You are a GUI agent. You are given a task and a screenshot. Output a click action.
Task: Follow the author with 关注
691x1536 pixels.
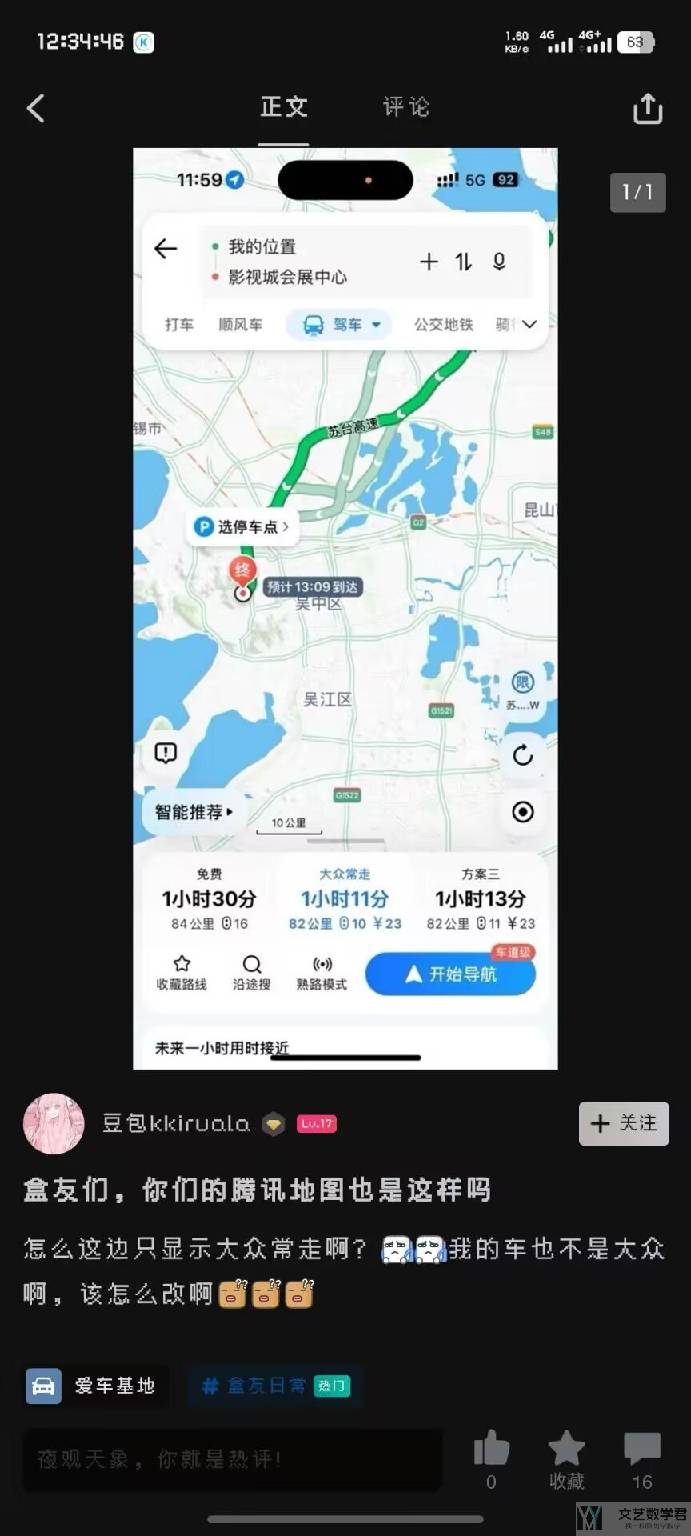point(624,1124)
